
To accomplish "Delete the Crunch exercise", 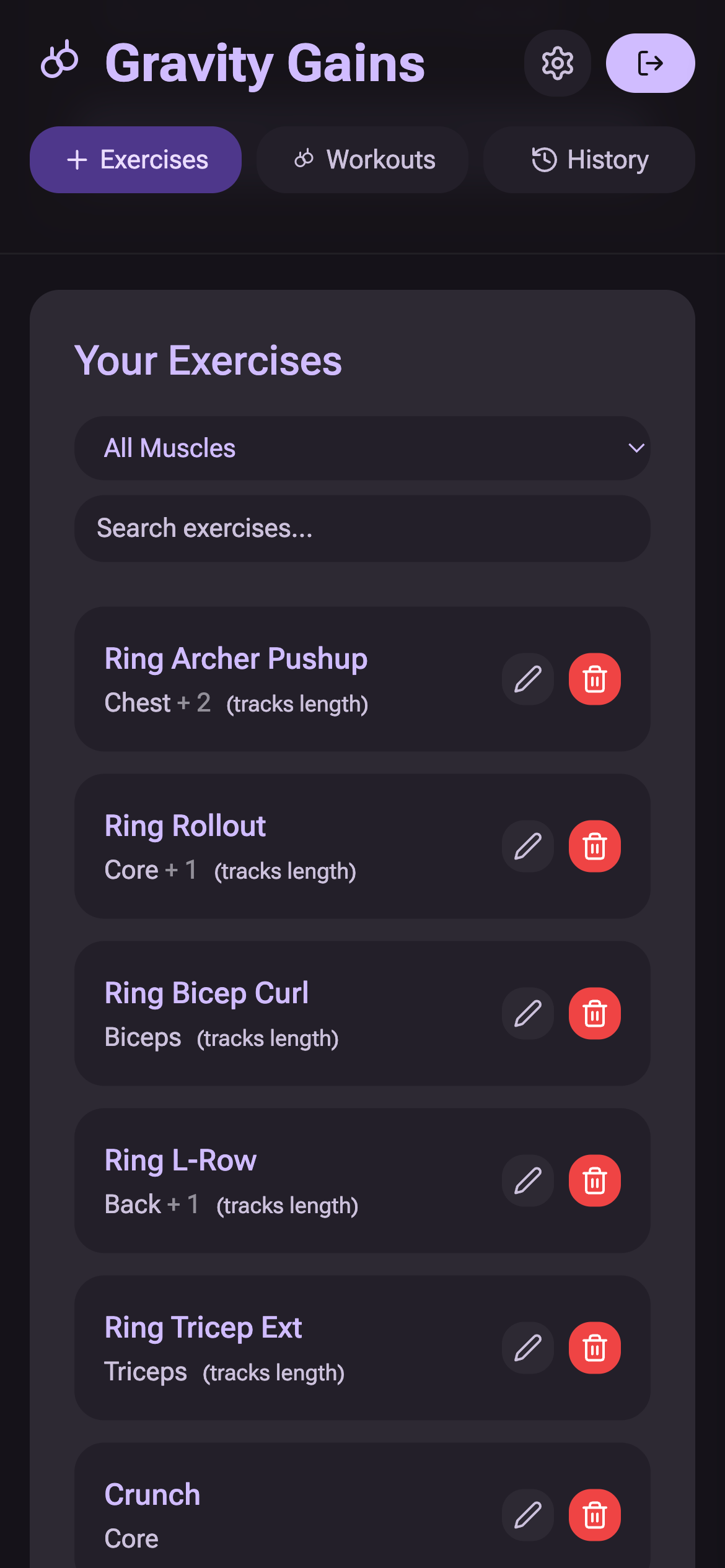I will coord(594,1515).
